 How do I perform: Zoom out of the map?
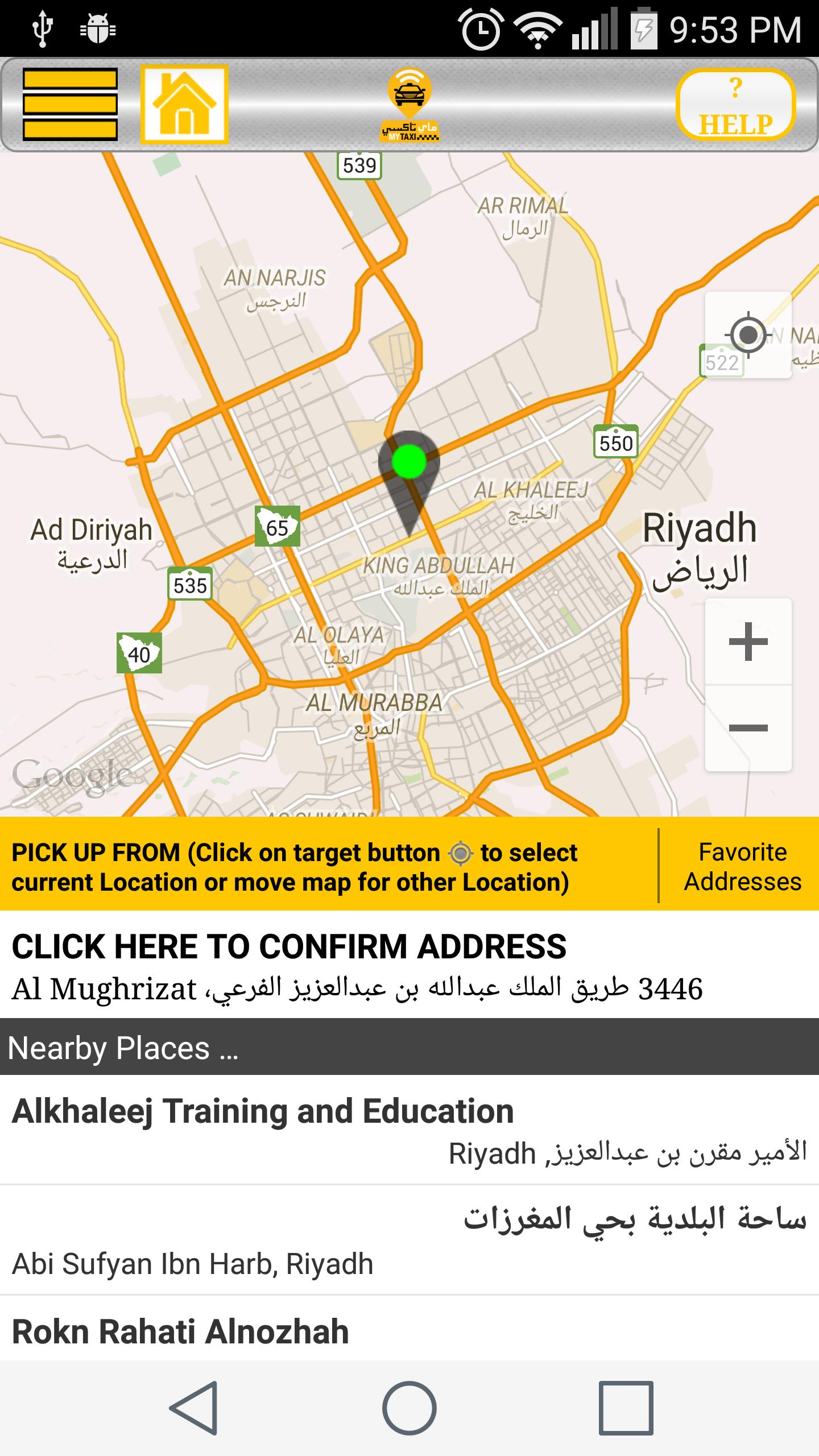point(748,728)
